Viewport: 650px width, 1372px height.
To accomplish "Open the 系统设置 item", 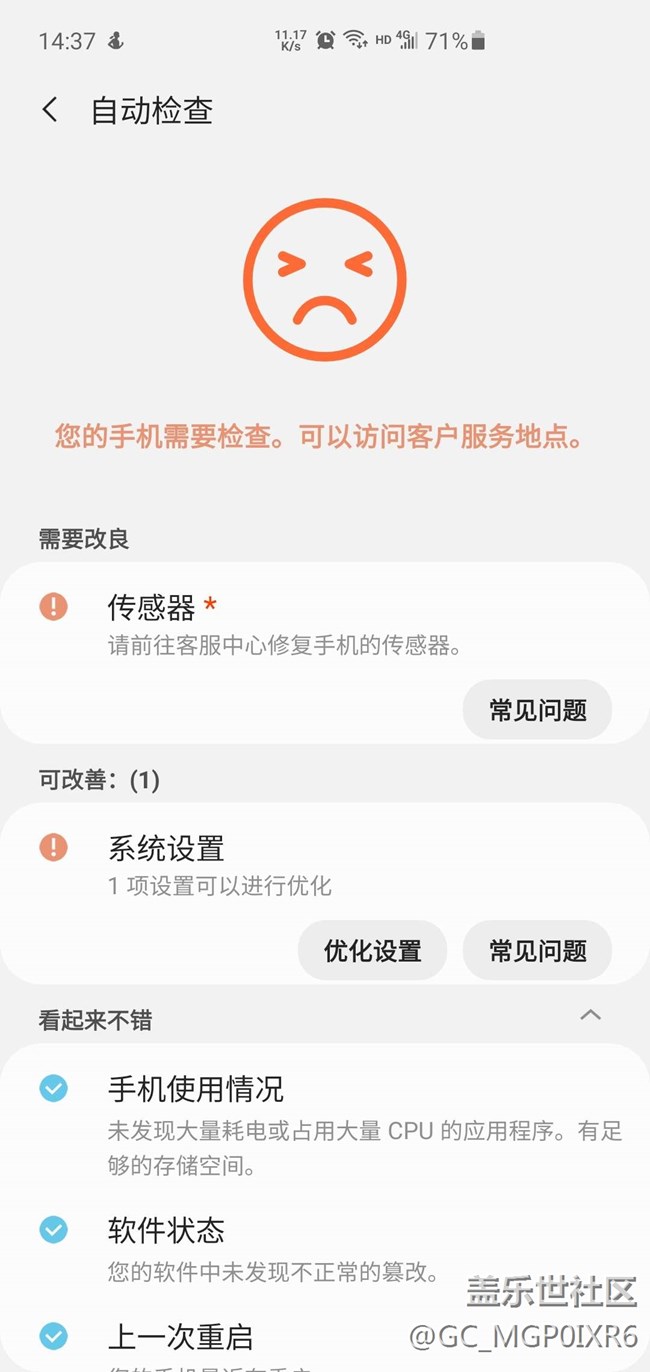I will click(325, 866).
